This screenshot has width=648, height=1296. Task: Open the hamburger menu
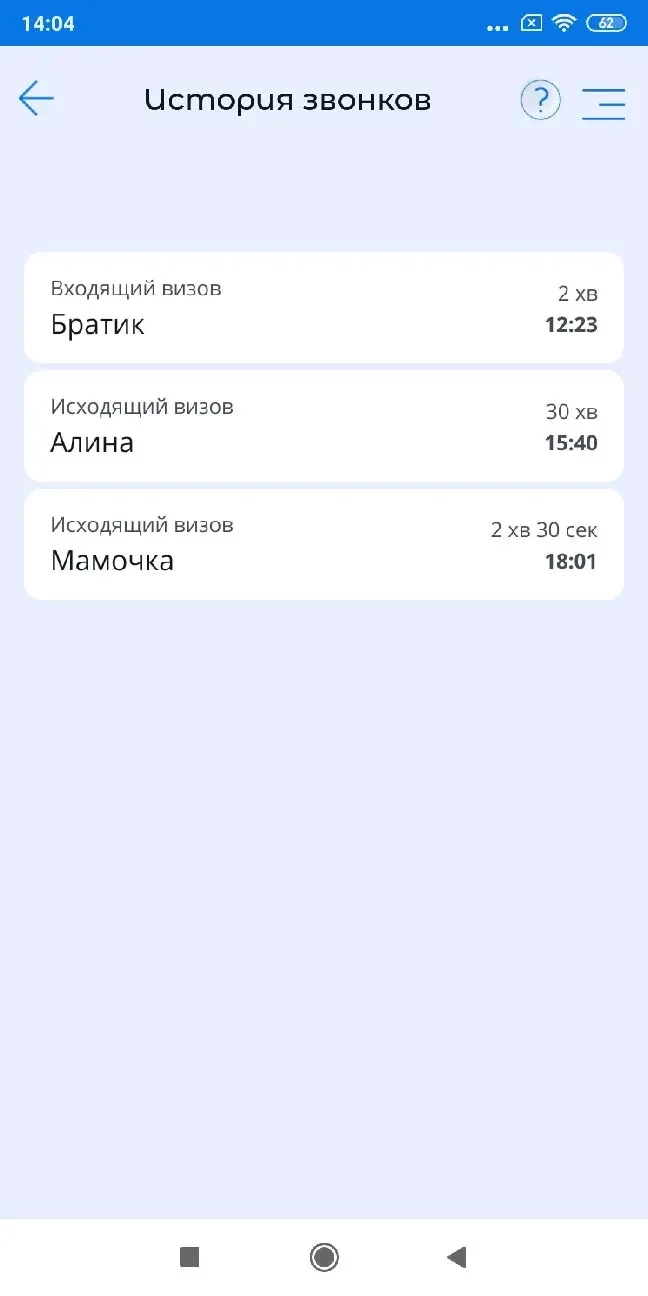[603, 103]
